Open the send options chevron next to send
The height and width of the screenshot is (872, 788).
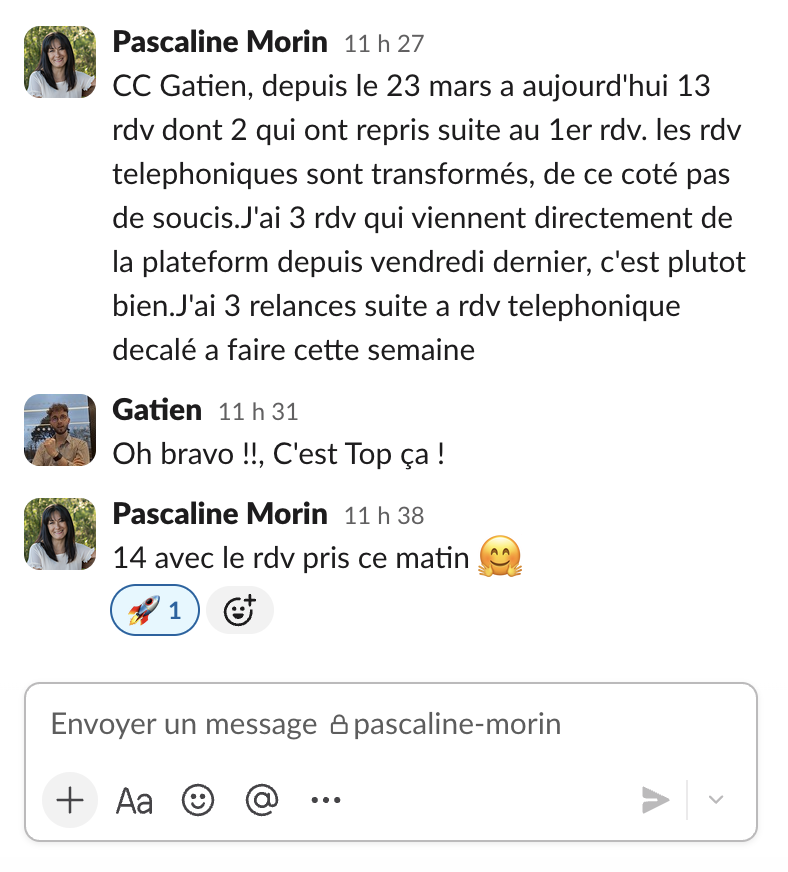point(716,800)
